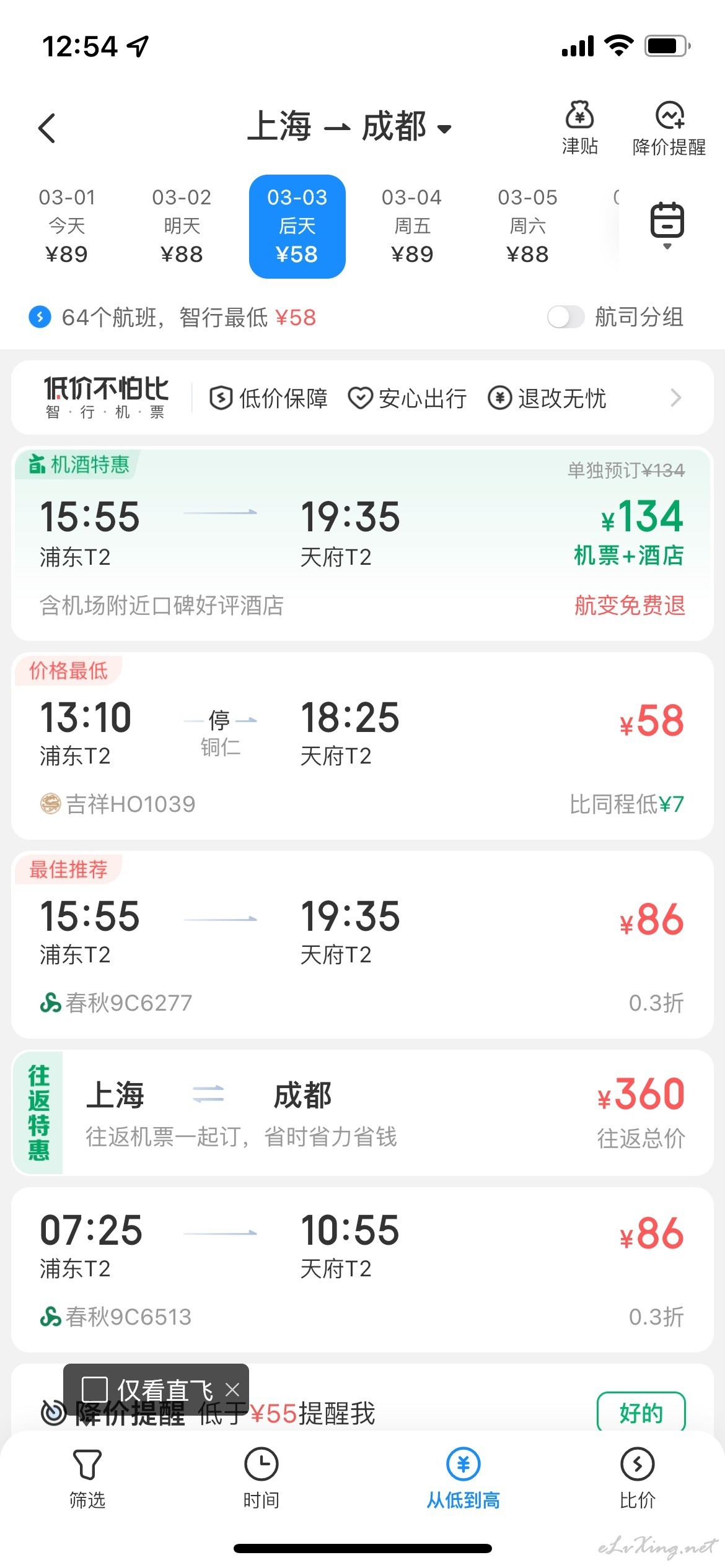Screen dimensions: 725x1568
Task: Go back using the top-left arrow
Action: [x=47, y=128]
